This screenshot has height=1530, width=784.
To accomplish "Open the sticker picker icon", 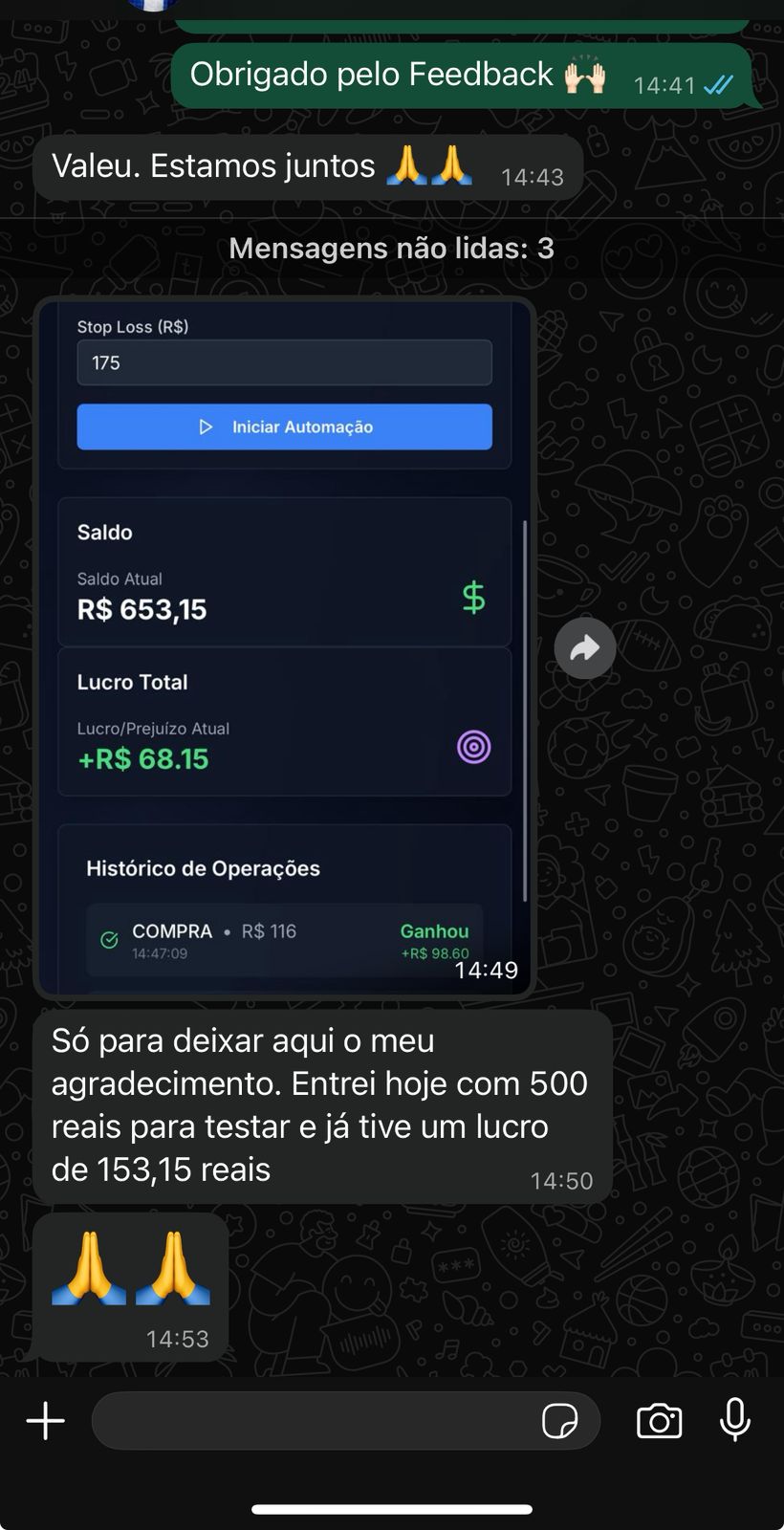I will [559, 1421].
